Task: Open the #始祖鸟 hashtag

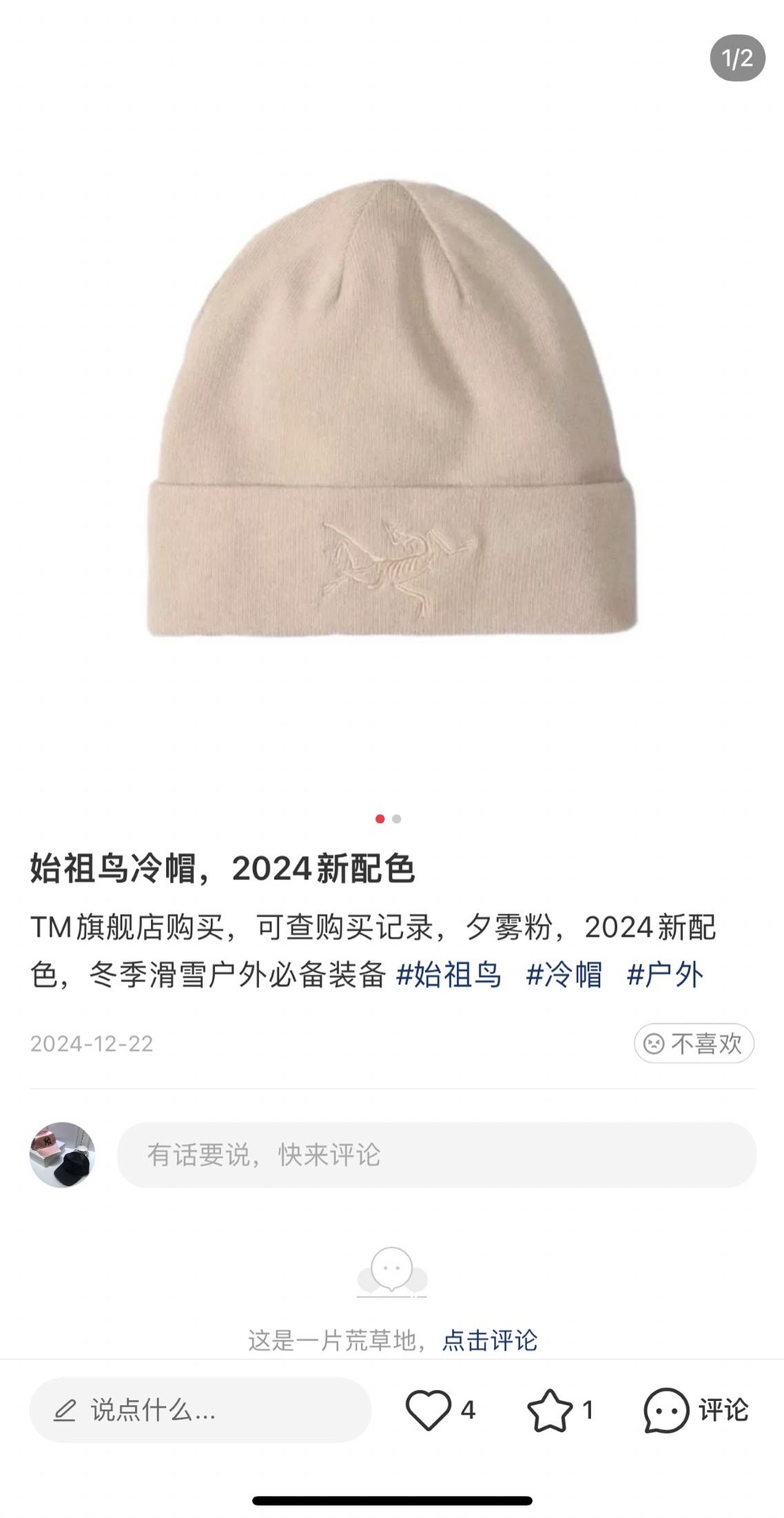Action: (449, 975)
